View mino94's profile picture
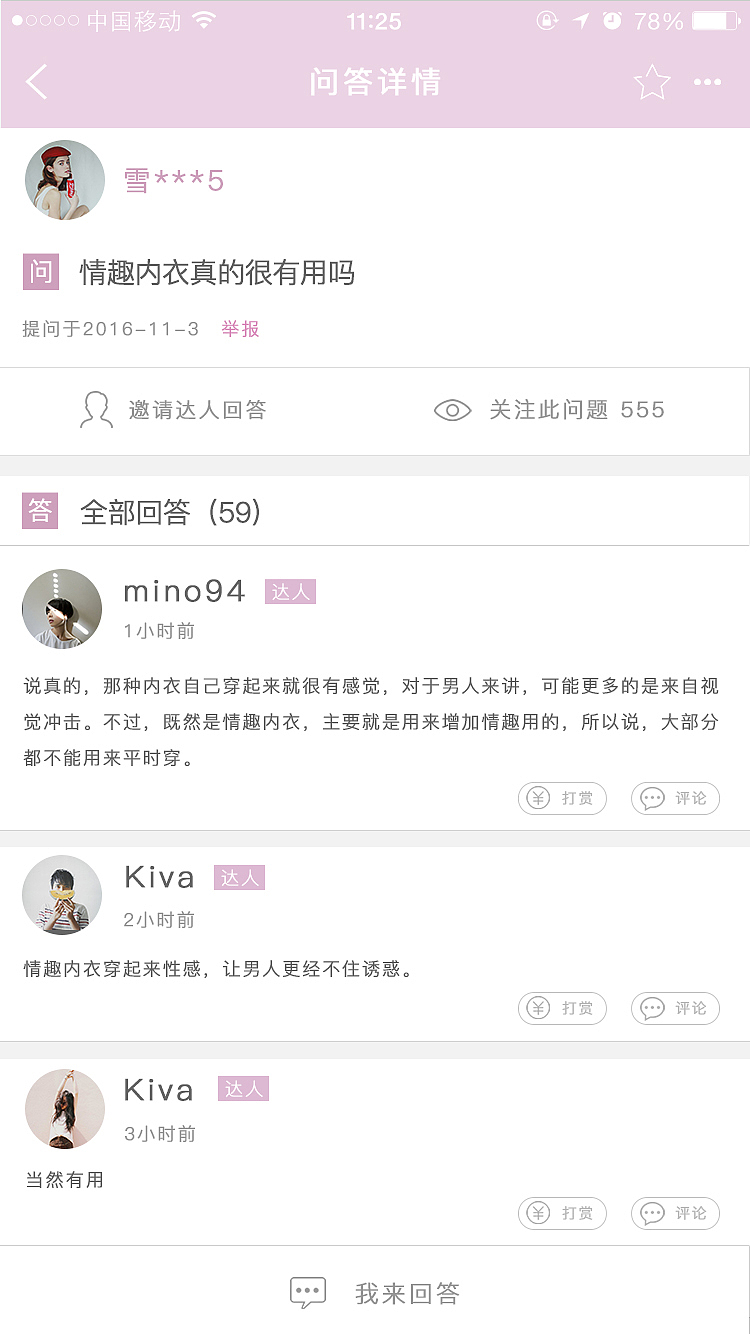Image resolution: width=750 pixels, height=1334 pixels. pyautogui.click(x=62, y=609)
